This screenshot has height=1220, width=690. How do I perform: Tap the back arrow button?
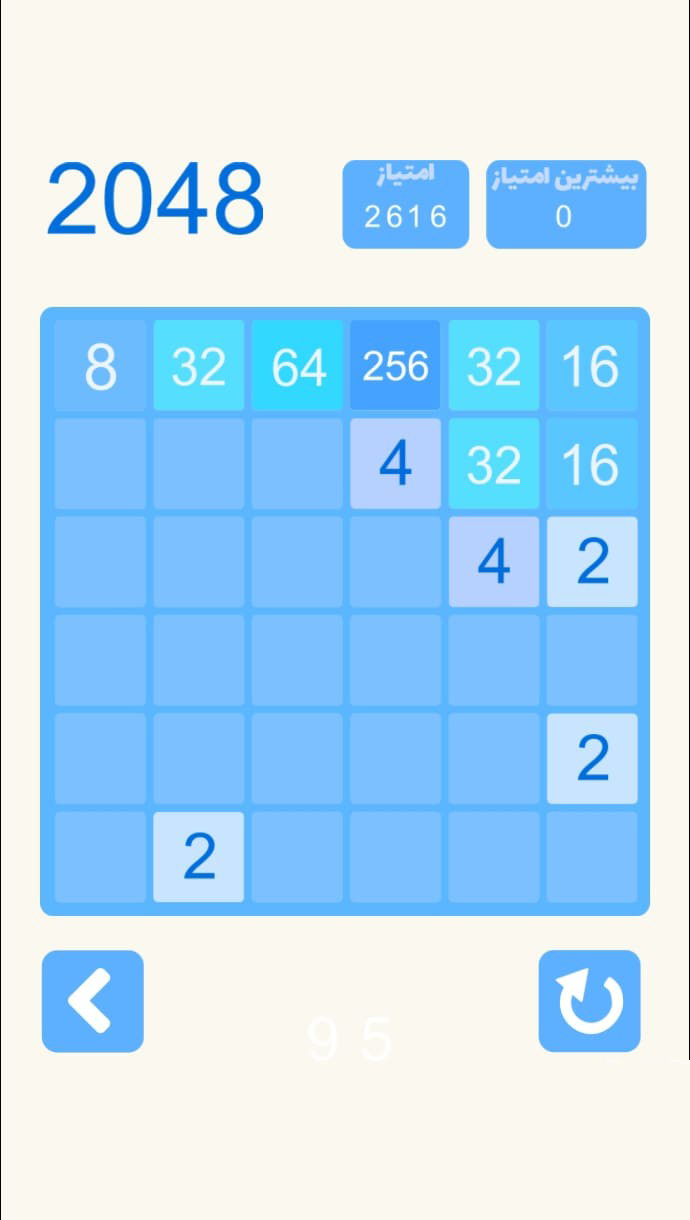[93, 1001]
